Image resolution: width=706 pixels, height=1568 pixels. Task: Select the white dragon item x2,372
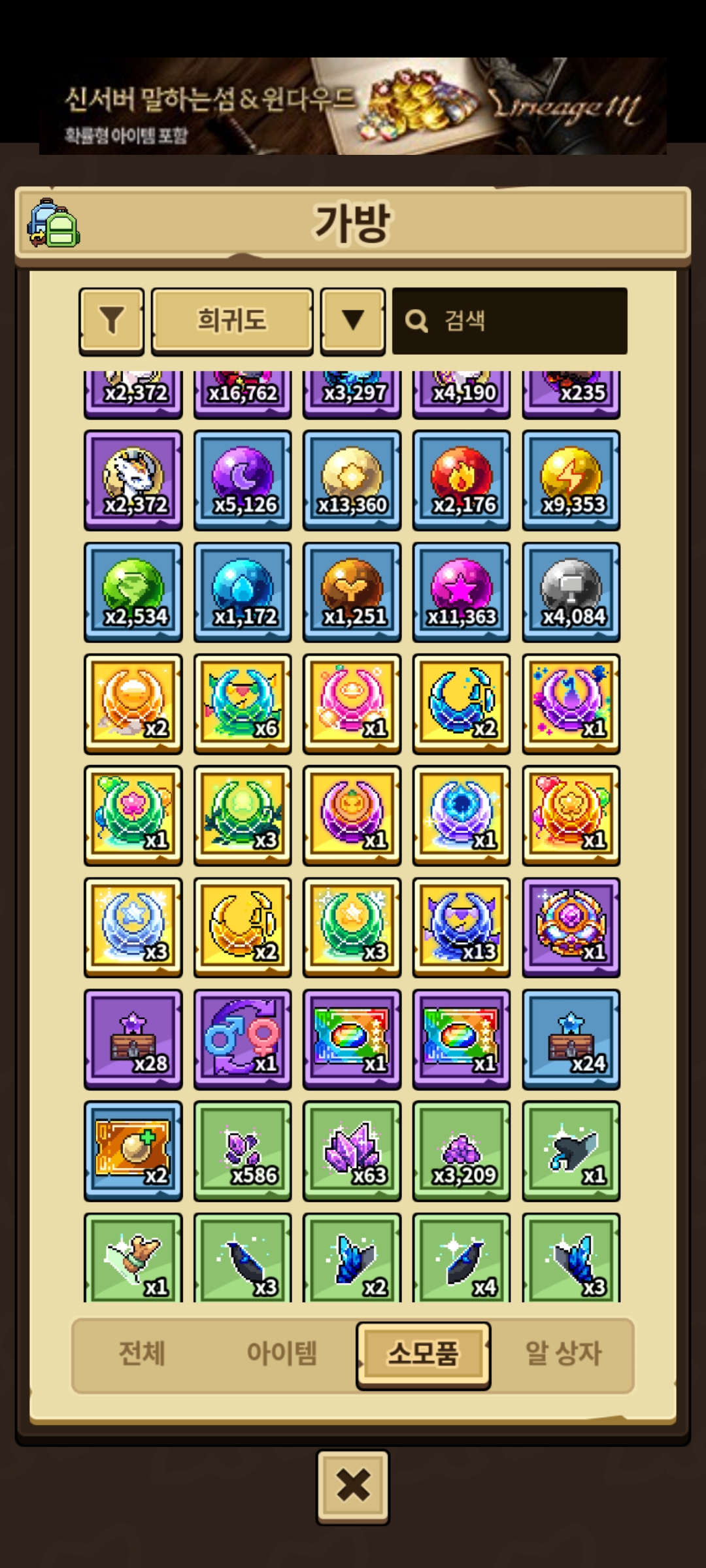[133, 480]
